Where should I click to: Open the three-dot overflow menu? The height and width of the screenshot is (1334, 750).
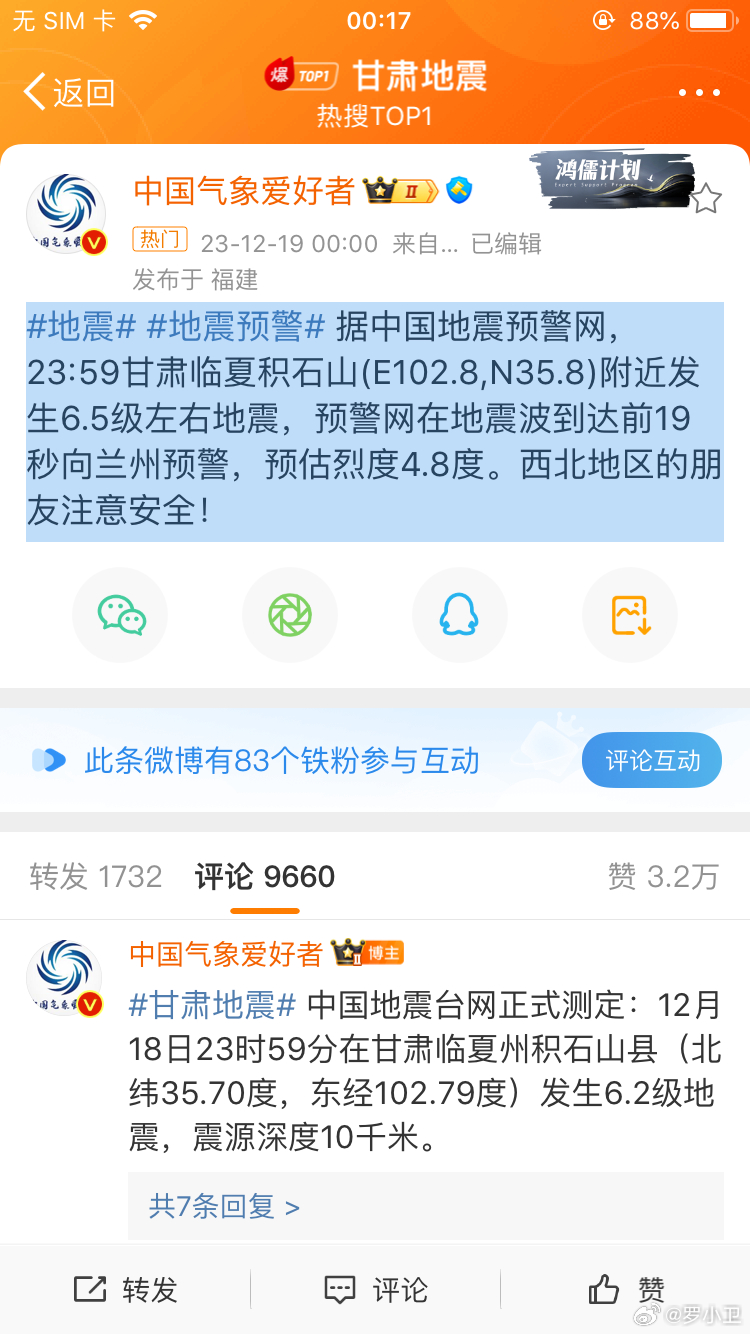pos(699,93)
